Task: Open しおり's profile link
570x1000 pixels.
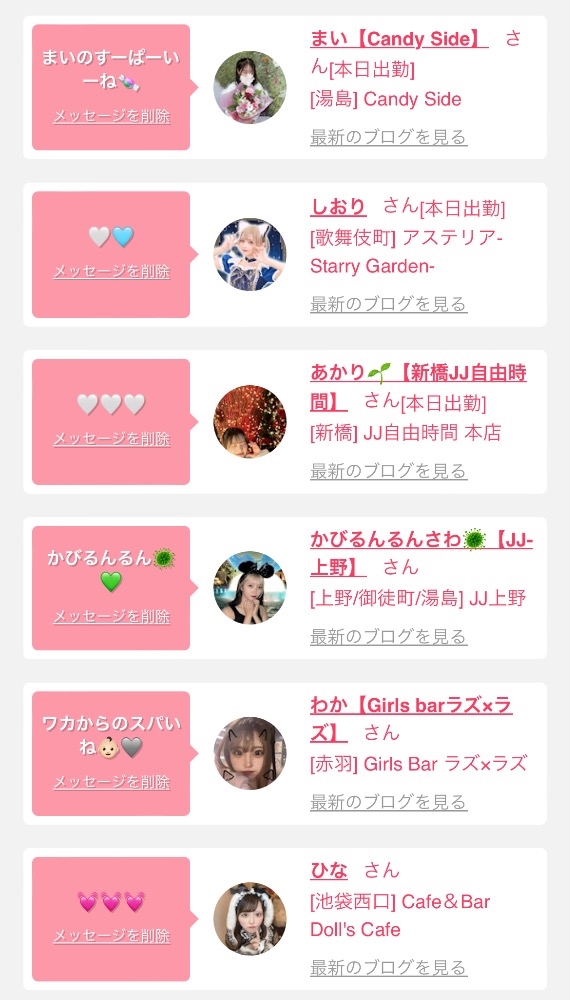Action: [x=338, y=207]
